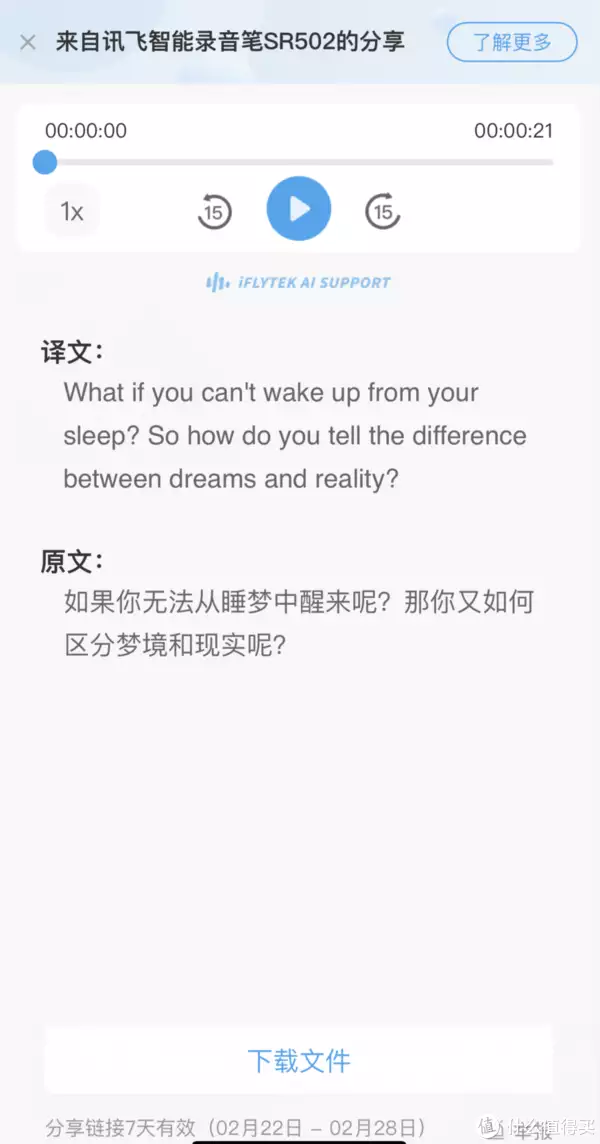Tap the audio progress slider
Image resolution: width=600 pixels, height=1144 pixels.
(x=298, y=162)
